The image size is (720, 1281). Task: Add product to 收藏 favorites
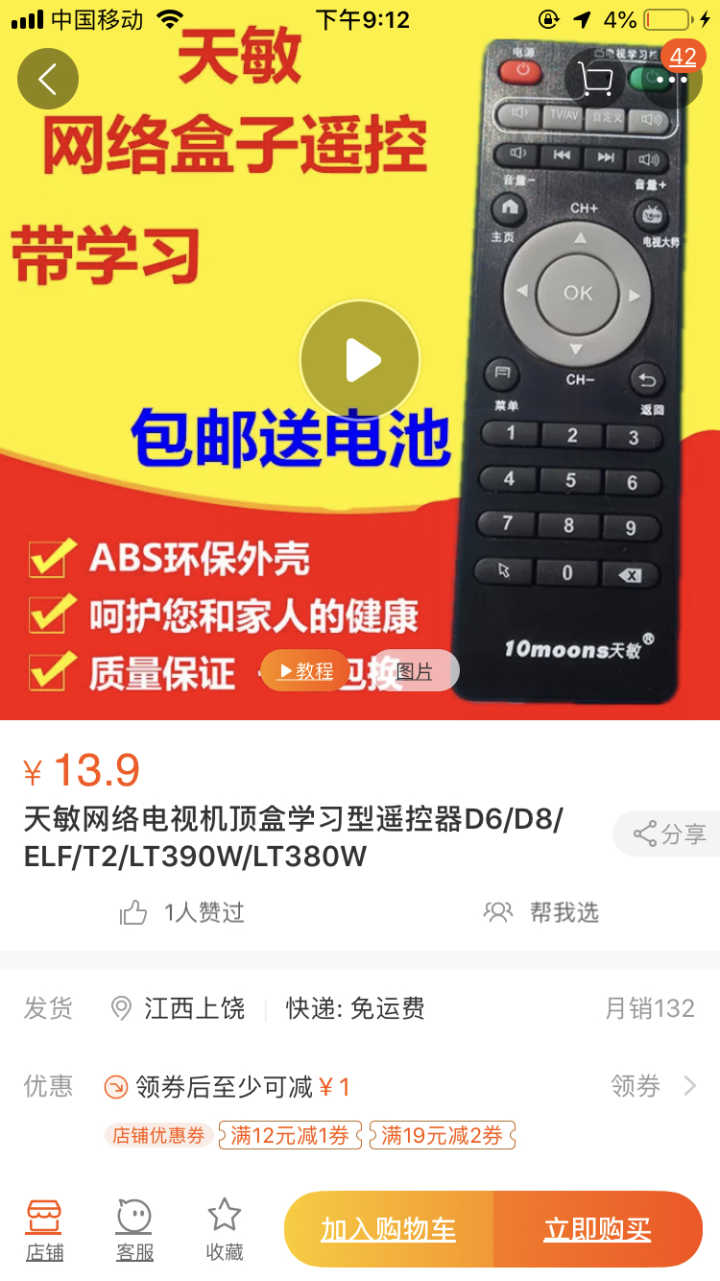click(x=224, y=1230)
